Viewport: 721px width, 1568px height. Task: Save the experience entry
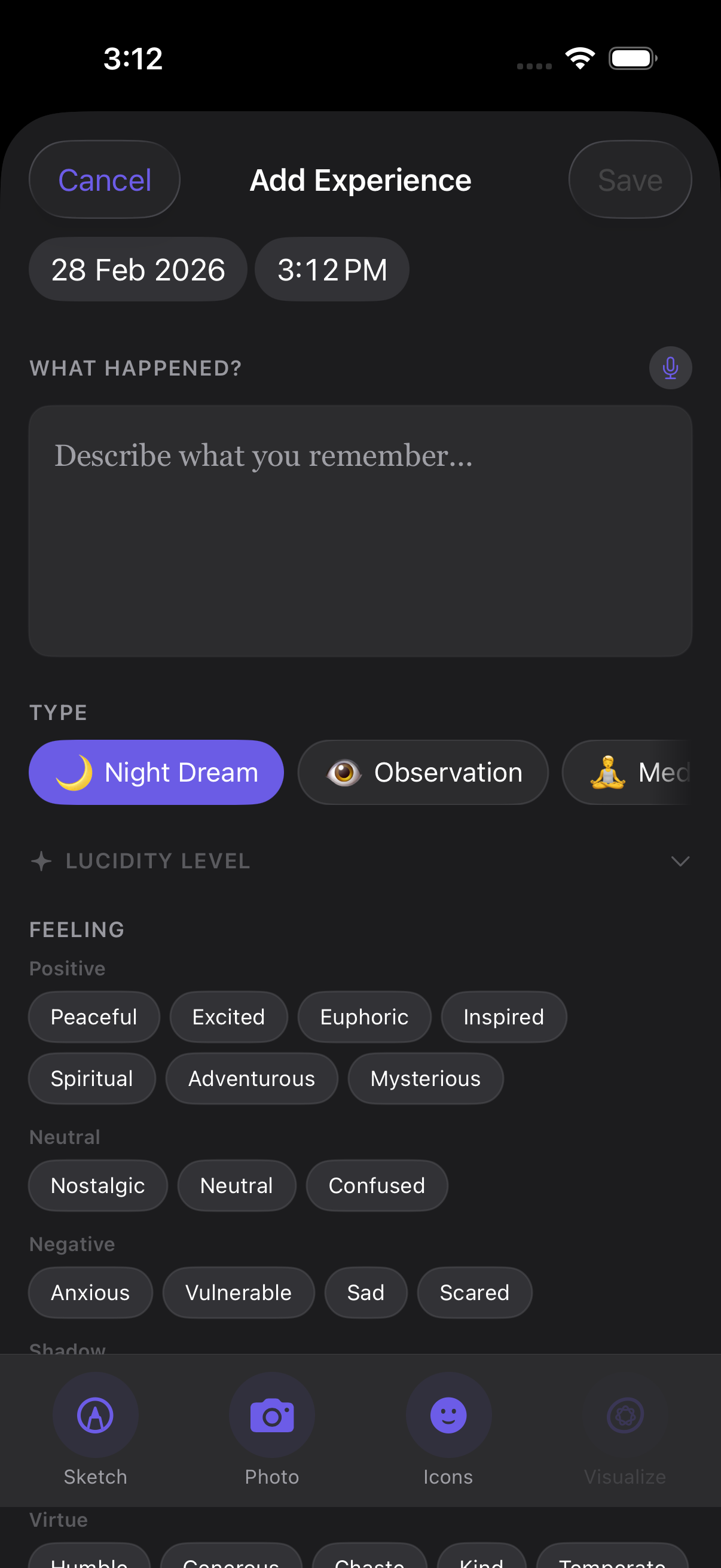[630, 179]
